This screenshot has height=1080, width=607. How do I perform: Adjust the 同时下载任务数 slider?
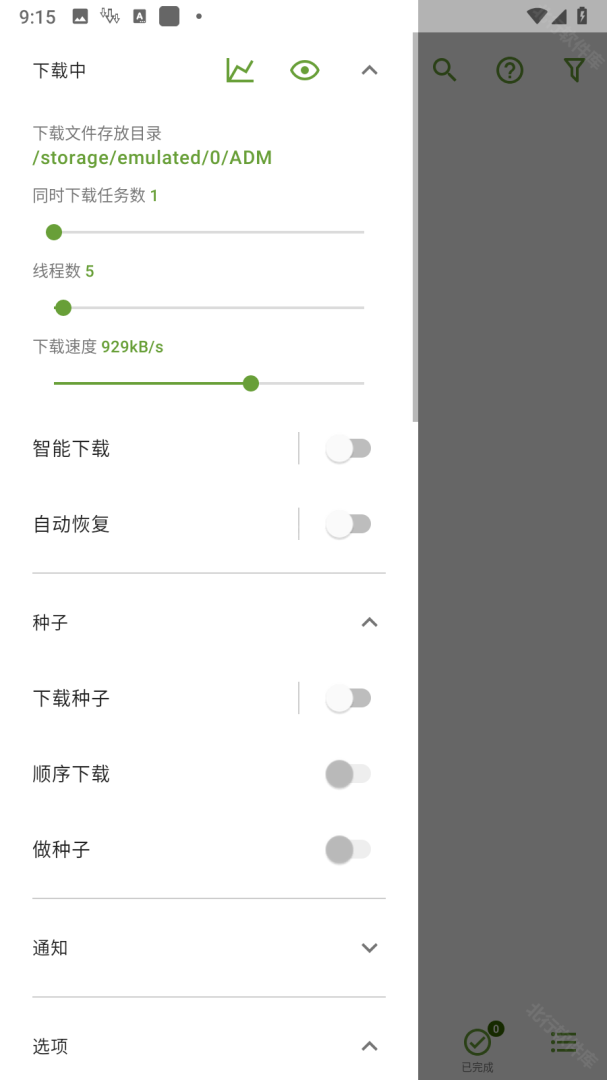coord(209,232)
